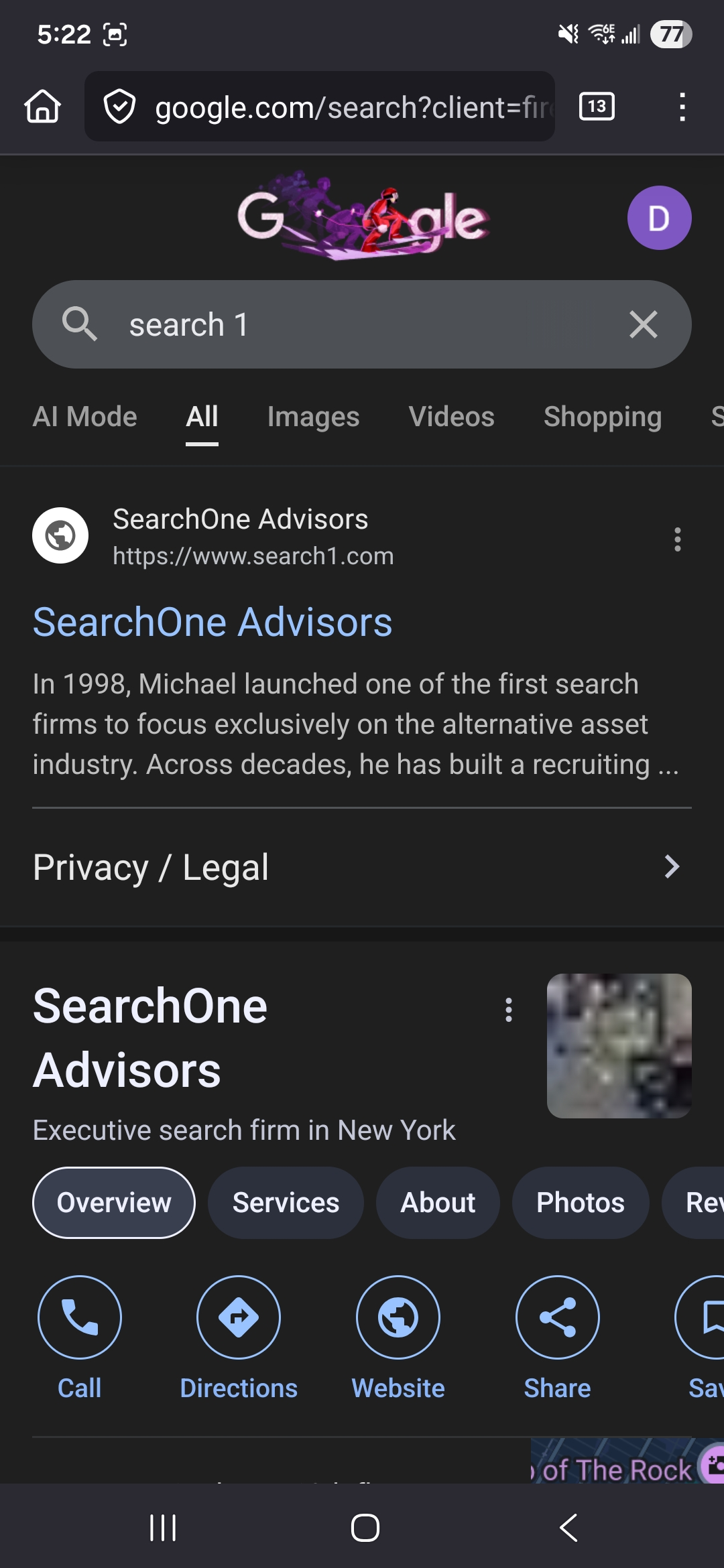Viewport: 724px width, 1568px height.
Task: View the SearchOne Advisors business photo
Action: [619, 1045]
